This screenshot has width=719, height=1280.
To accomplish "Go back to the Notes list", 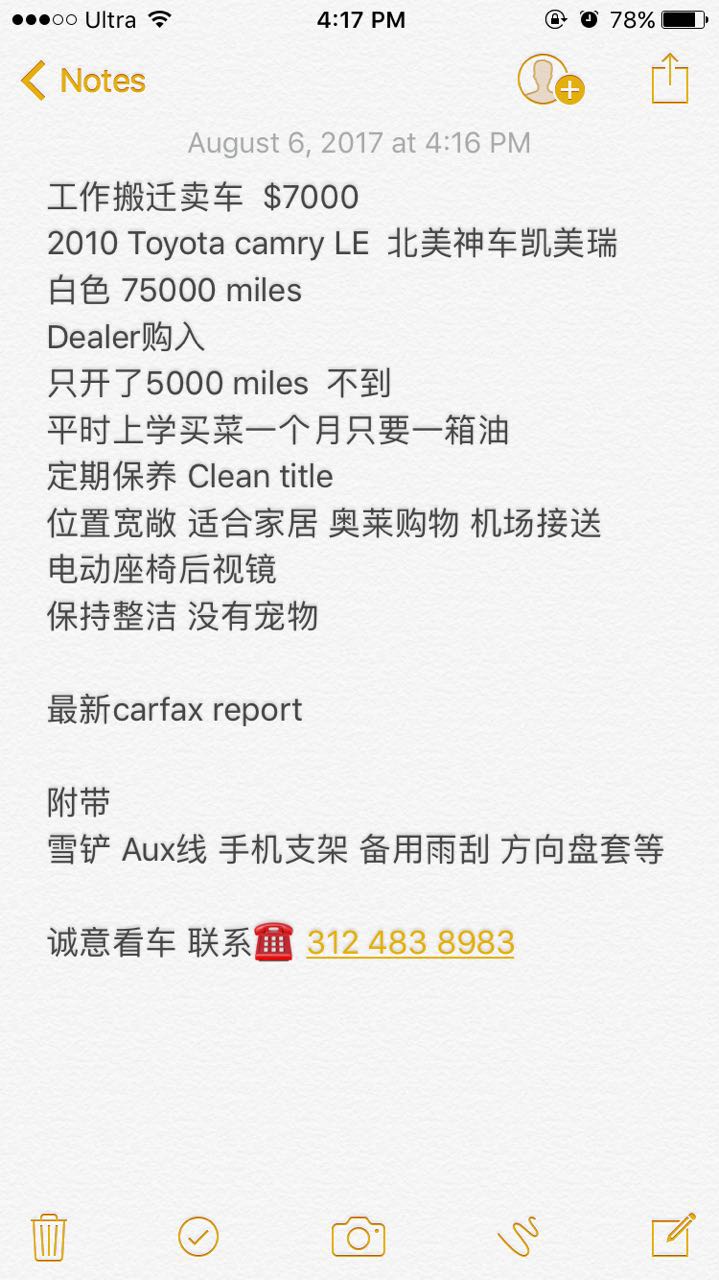I will 83,80.
